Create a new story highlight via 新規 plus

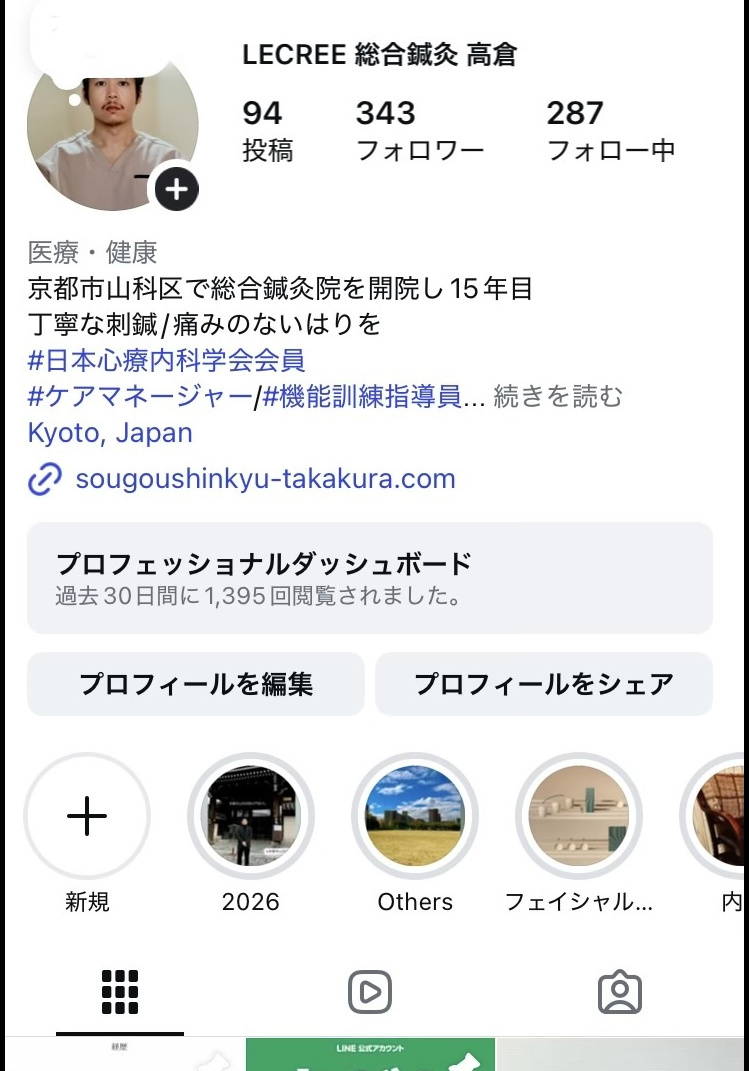point(87,816)
